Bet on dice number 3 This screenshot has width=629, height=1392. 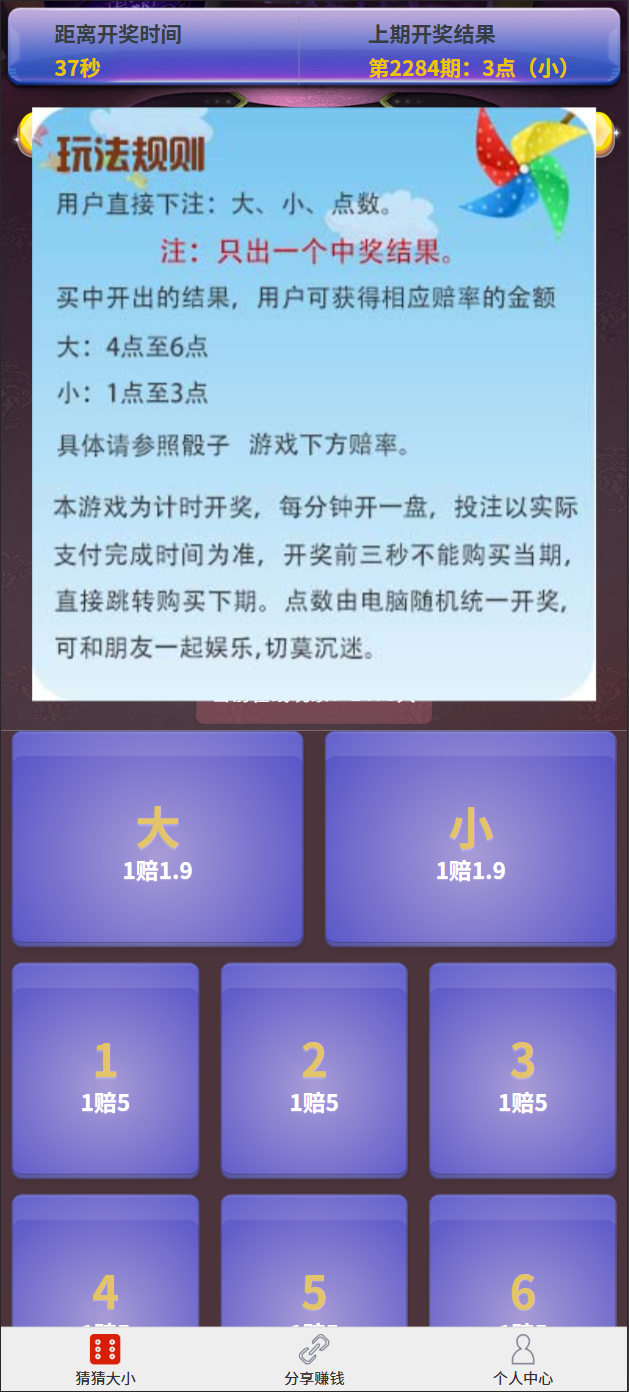tap(523, 1070)
